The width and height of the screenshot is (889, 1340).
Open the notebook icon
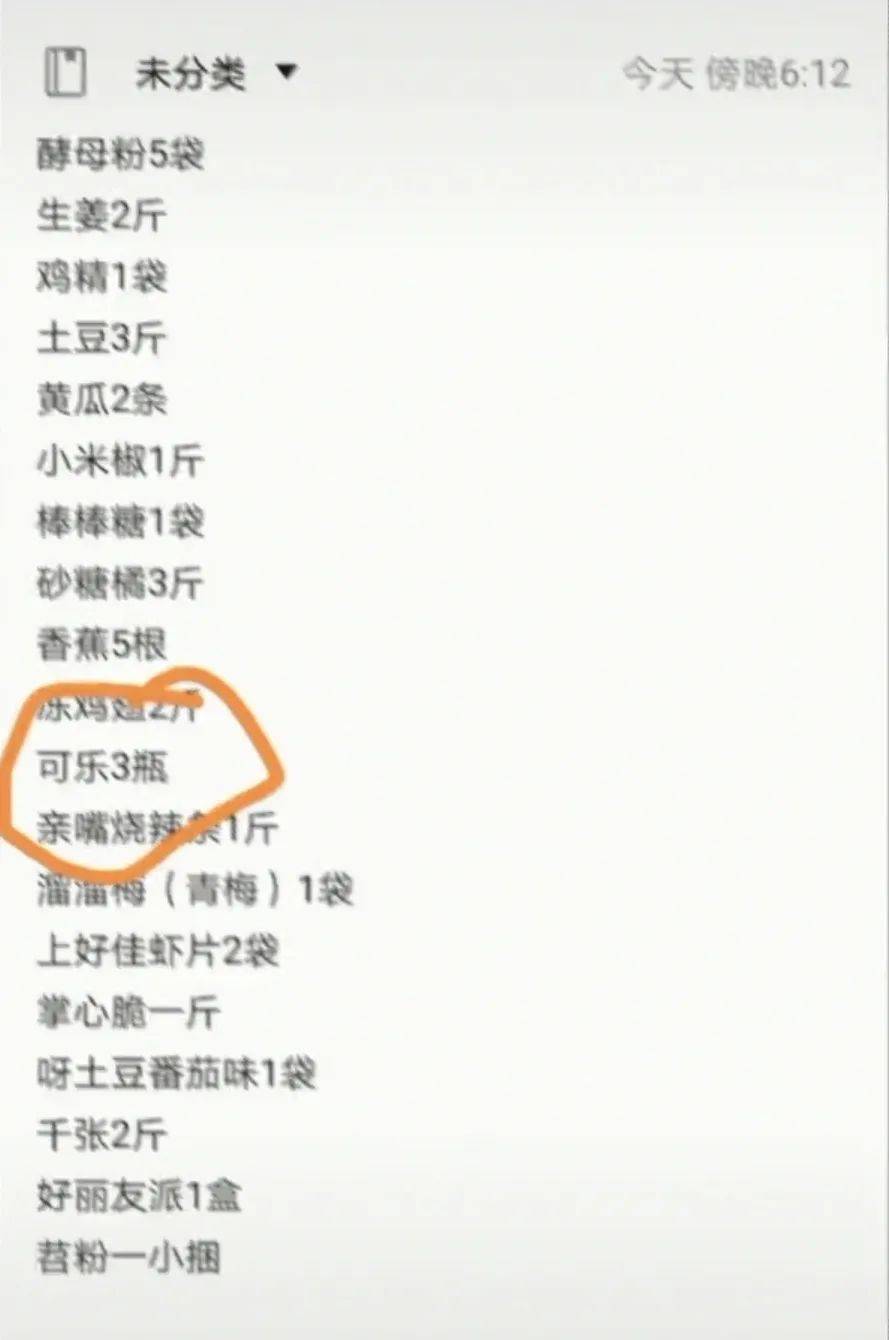tap(65, 73)
